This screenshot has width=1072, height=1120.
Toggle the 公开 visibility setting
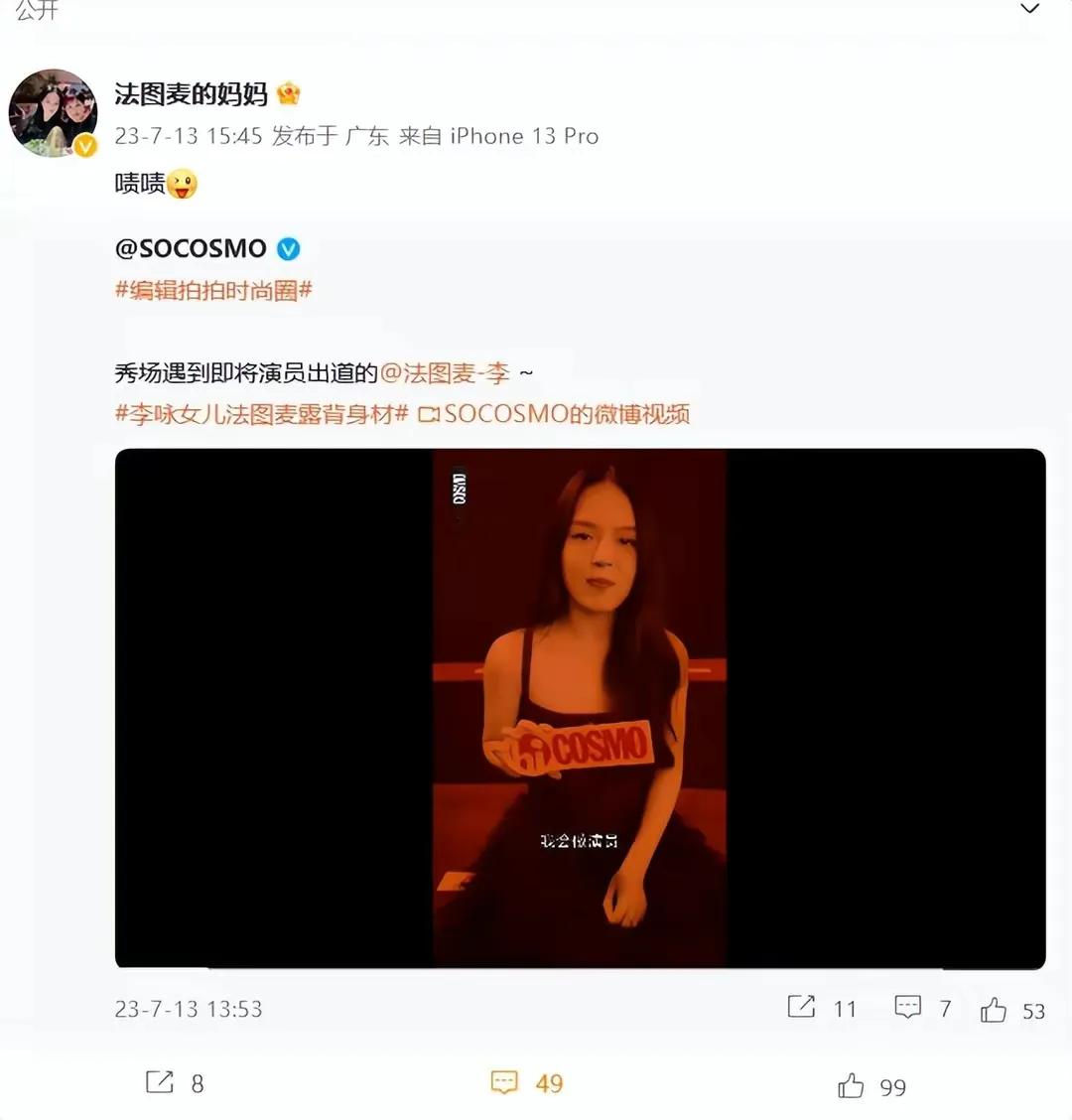(x=37, y=12)
